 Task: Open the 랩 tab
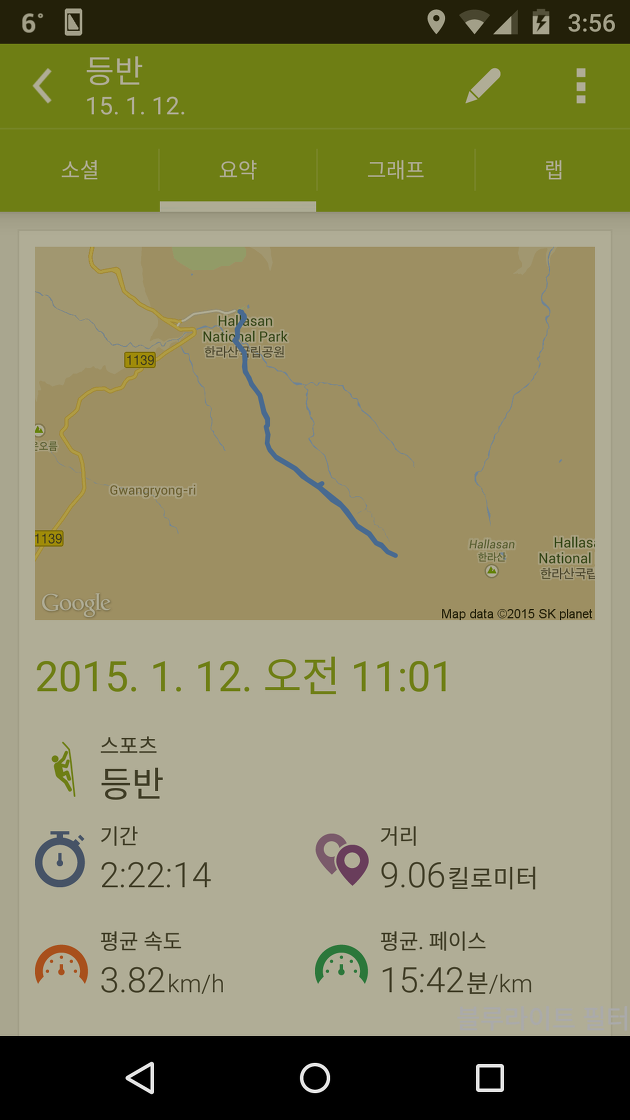(553, 170)
